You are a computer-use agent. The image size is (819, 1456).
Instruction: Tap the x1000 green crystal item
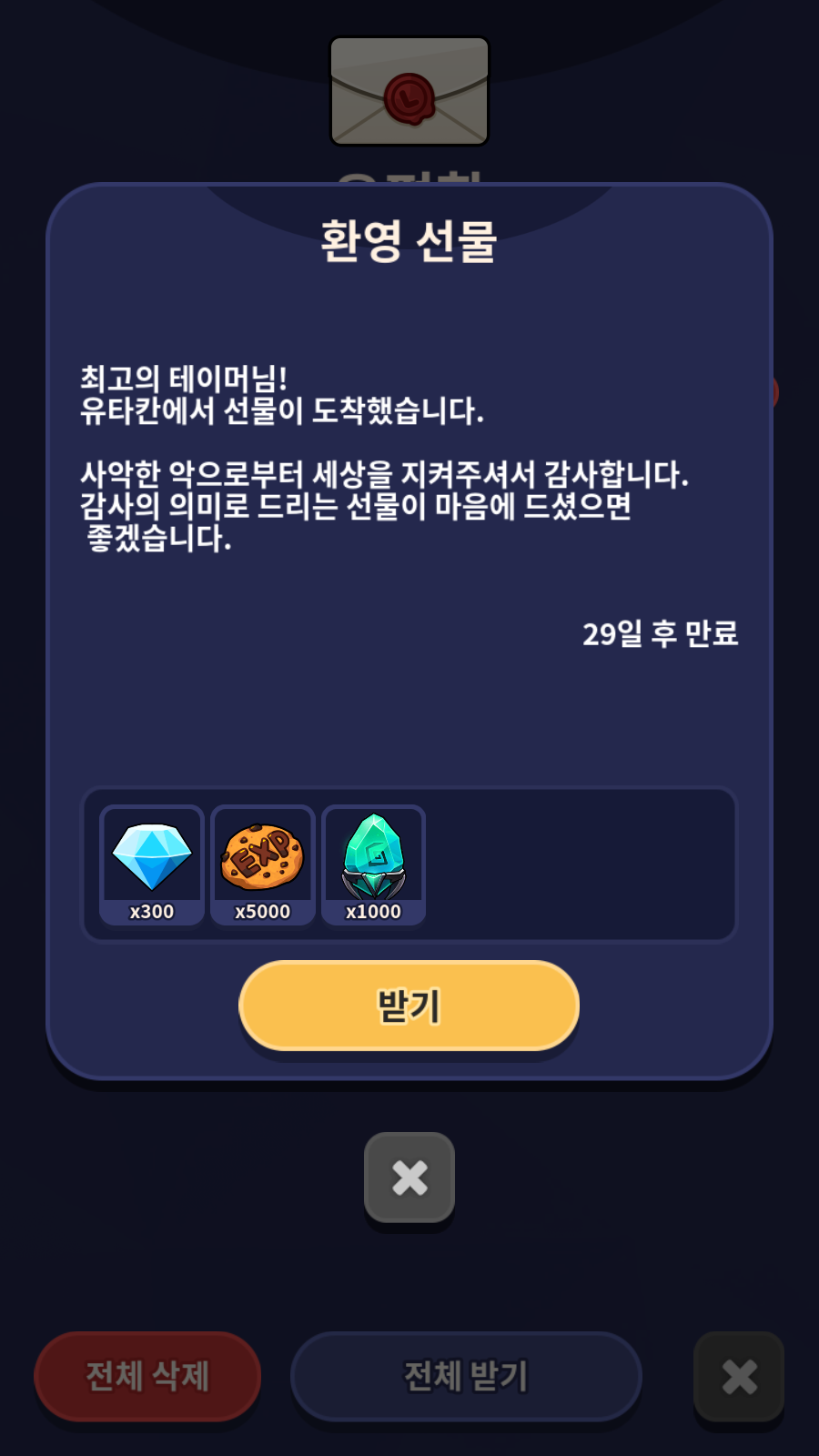374,864
